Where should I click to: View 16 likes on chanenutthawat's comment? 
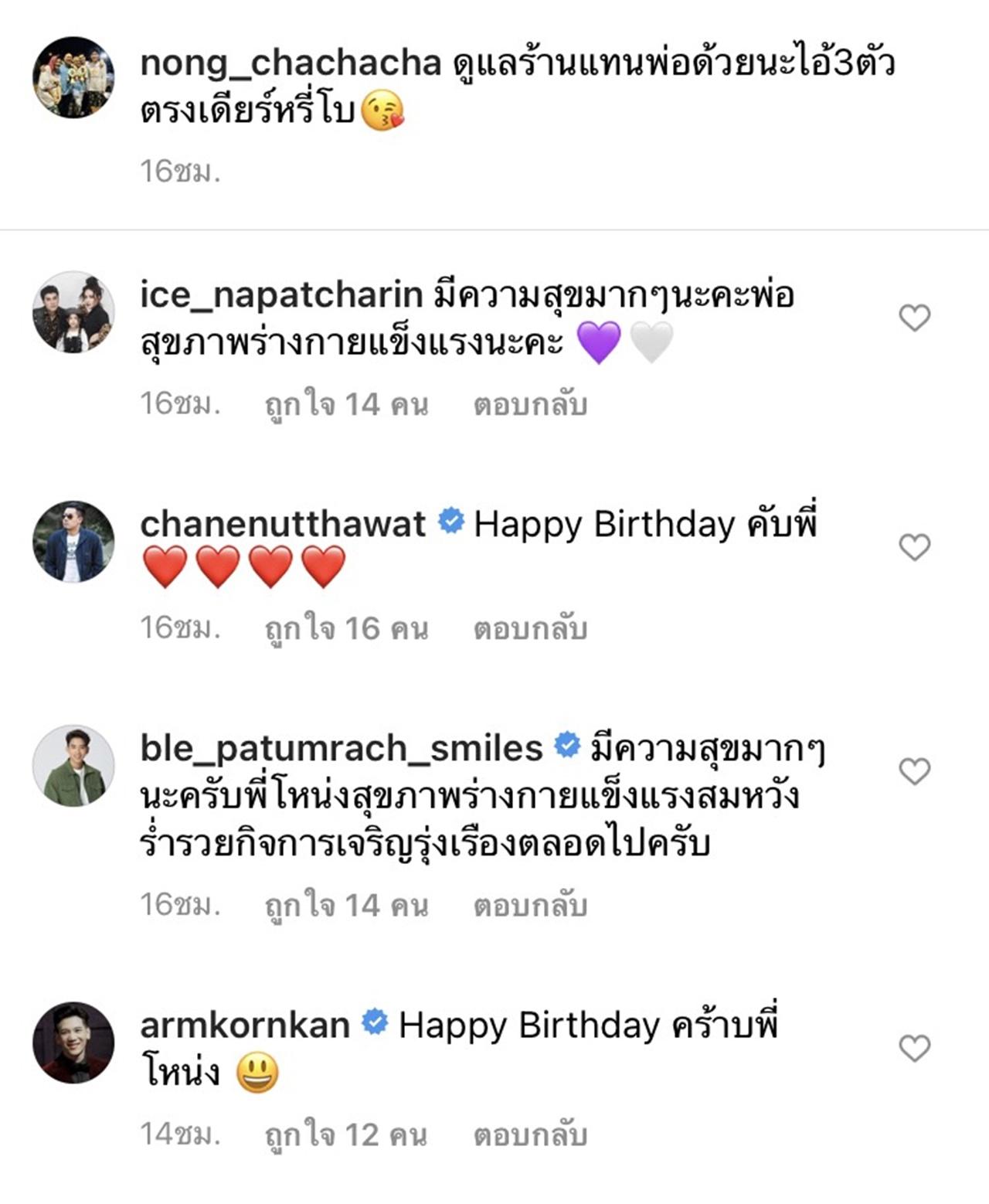tap(345, 628)
